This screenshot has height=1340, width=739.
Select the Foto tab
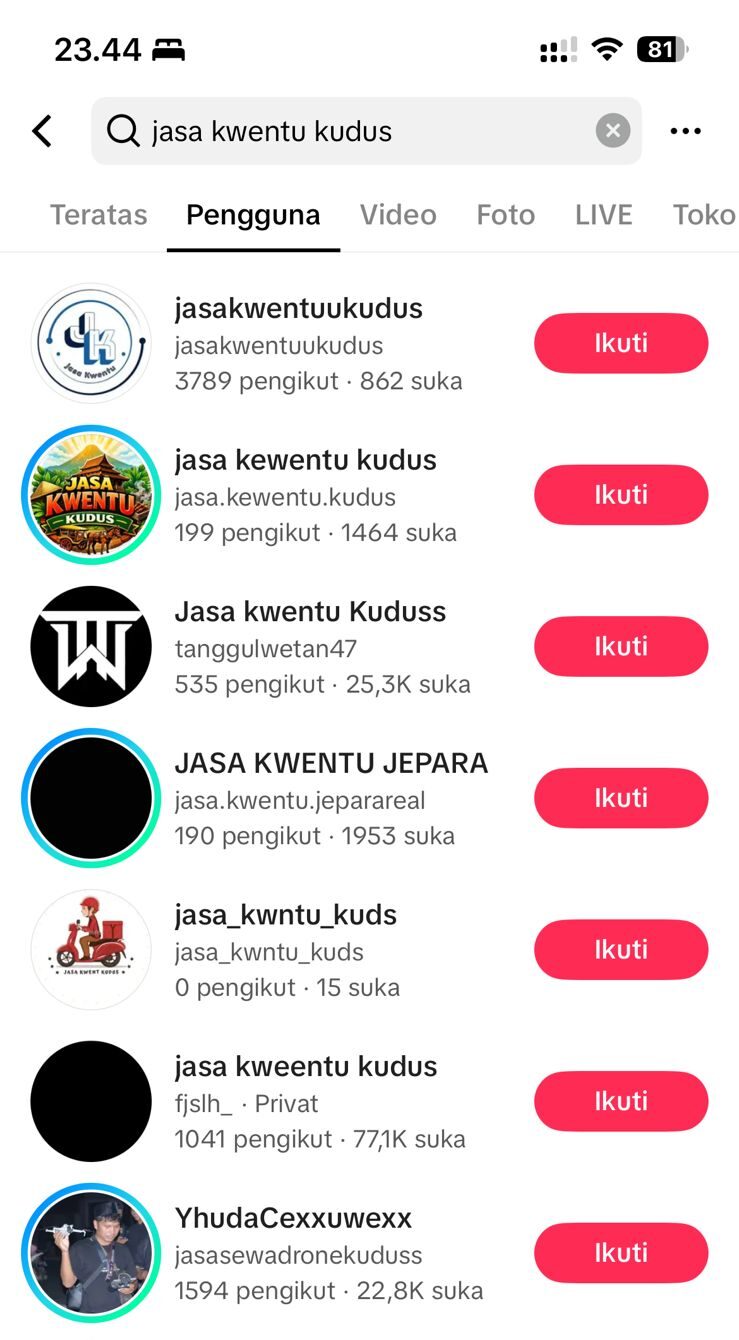(x=505, y=214)
